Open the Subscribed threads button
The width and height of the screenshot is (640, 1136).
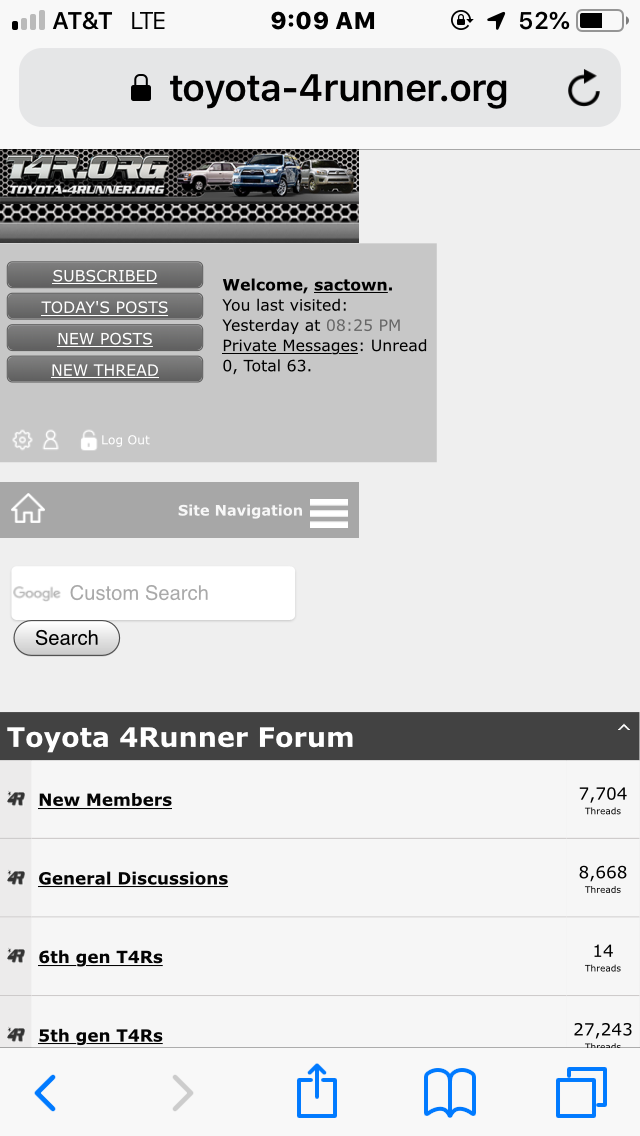pos(104,275)
